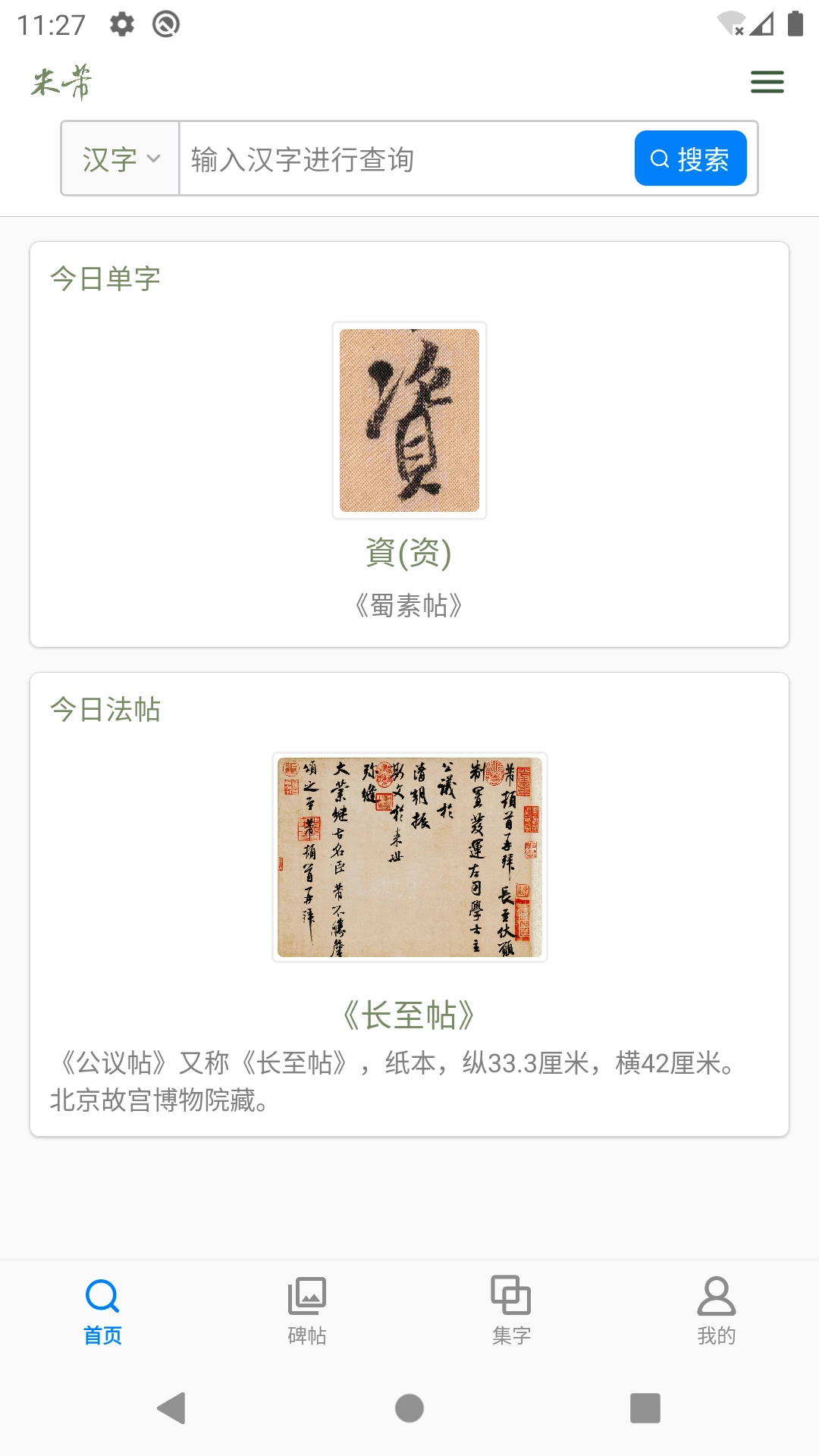The height and width of the screenshot is (1456, 819).
Task: Open the hamburger menu
Action: (767, 81)
